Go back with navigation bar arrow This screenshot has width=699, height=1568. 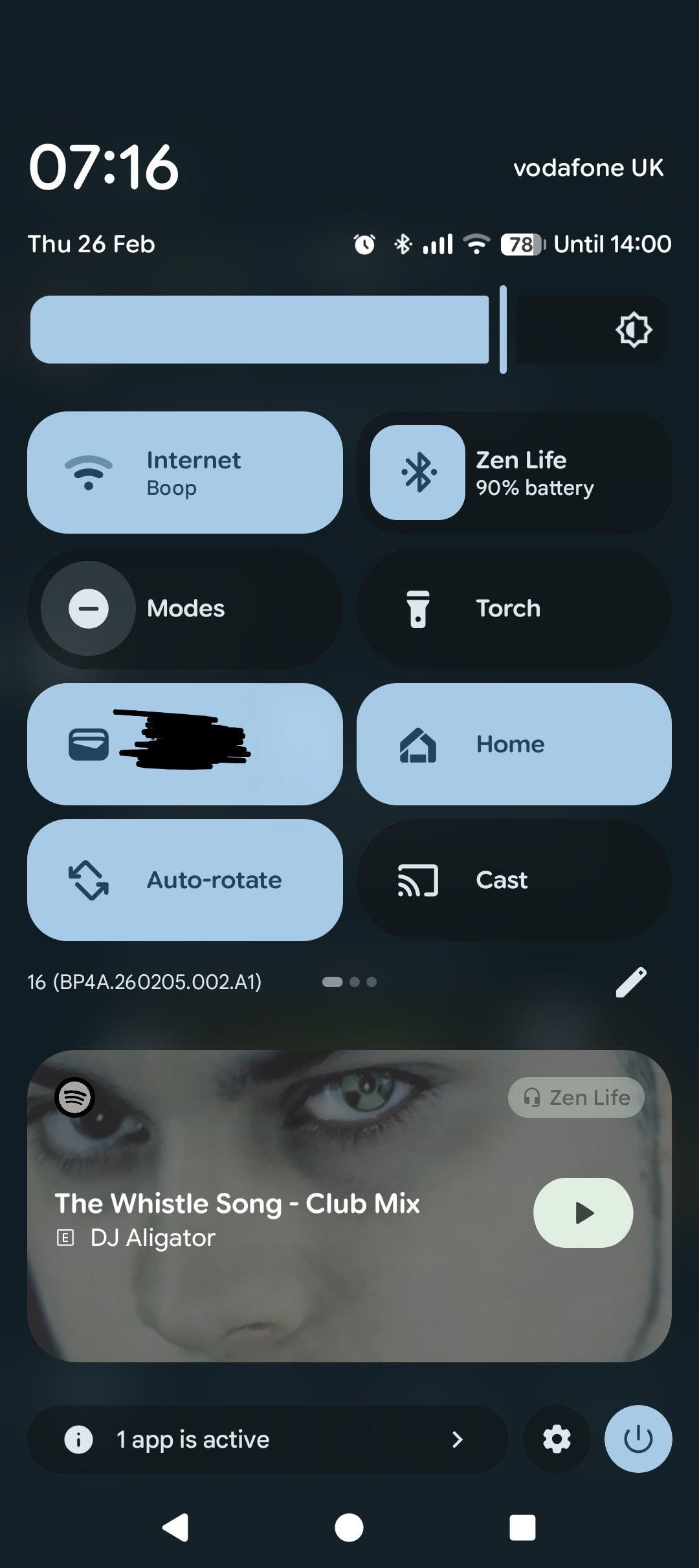point(175,1528)
